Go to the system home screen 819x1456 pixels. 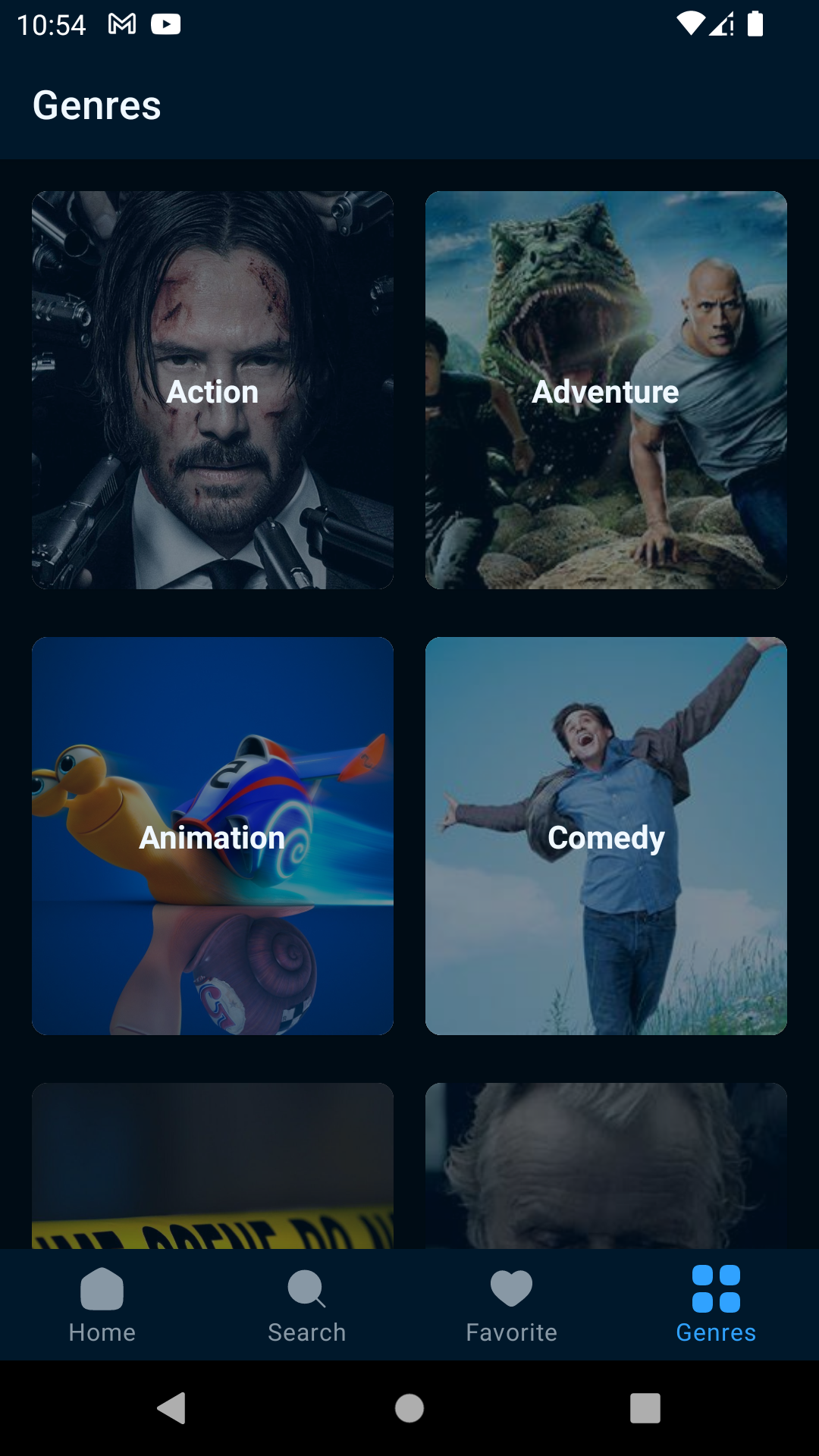pyautogui.click(x=409, y=1408)
